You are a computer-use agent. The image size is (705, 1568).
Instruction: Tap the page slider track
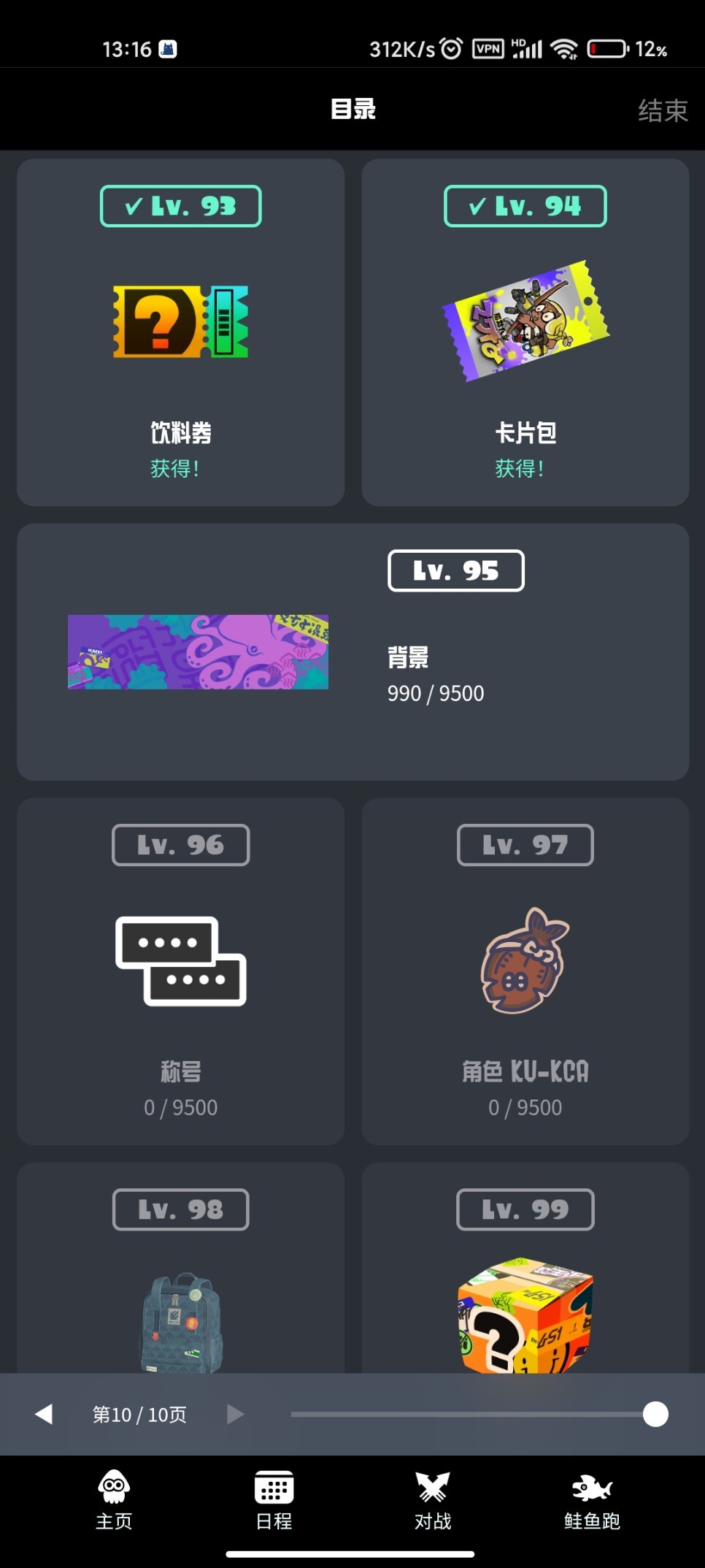tap(467, 1415)
